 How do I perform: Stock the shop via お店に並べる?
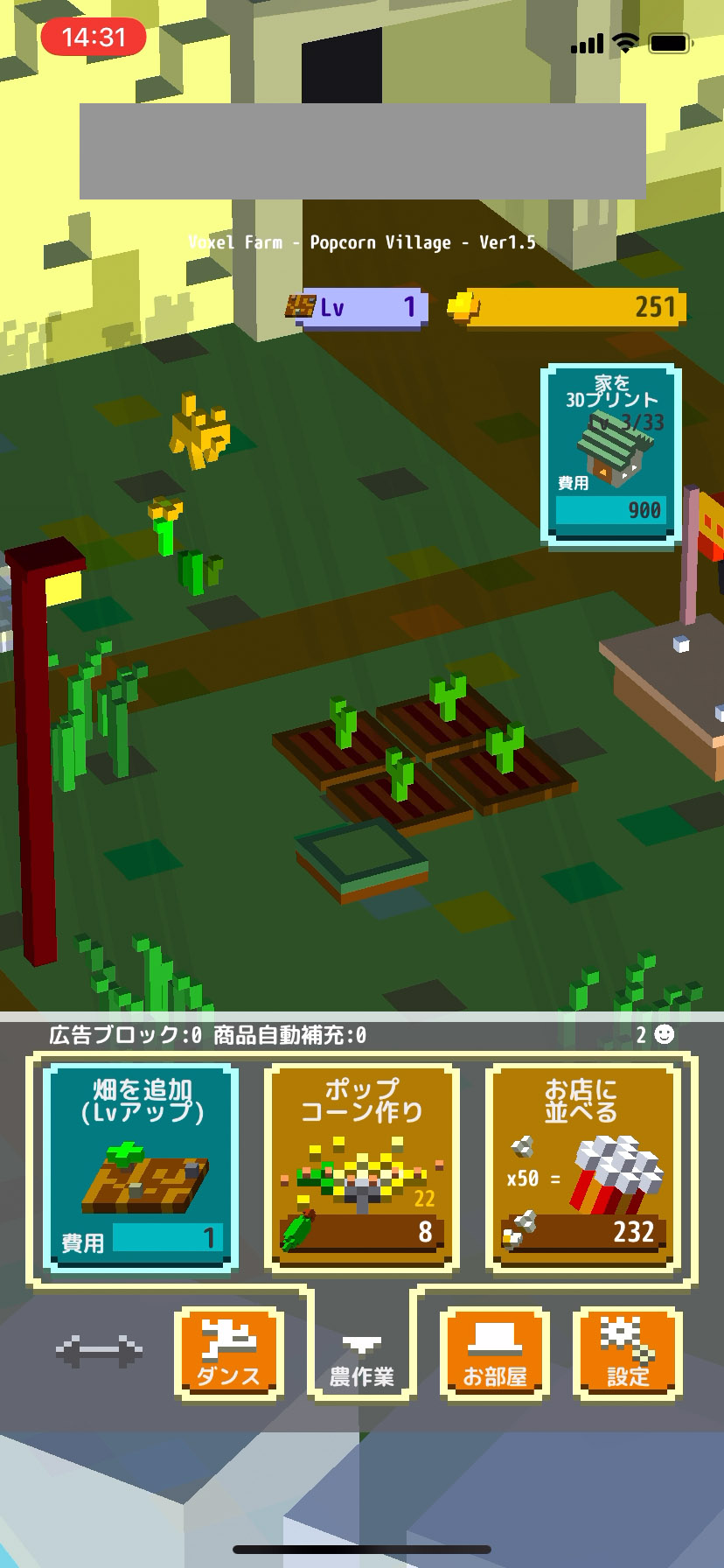click(x=582, y=1167)
